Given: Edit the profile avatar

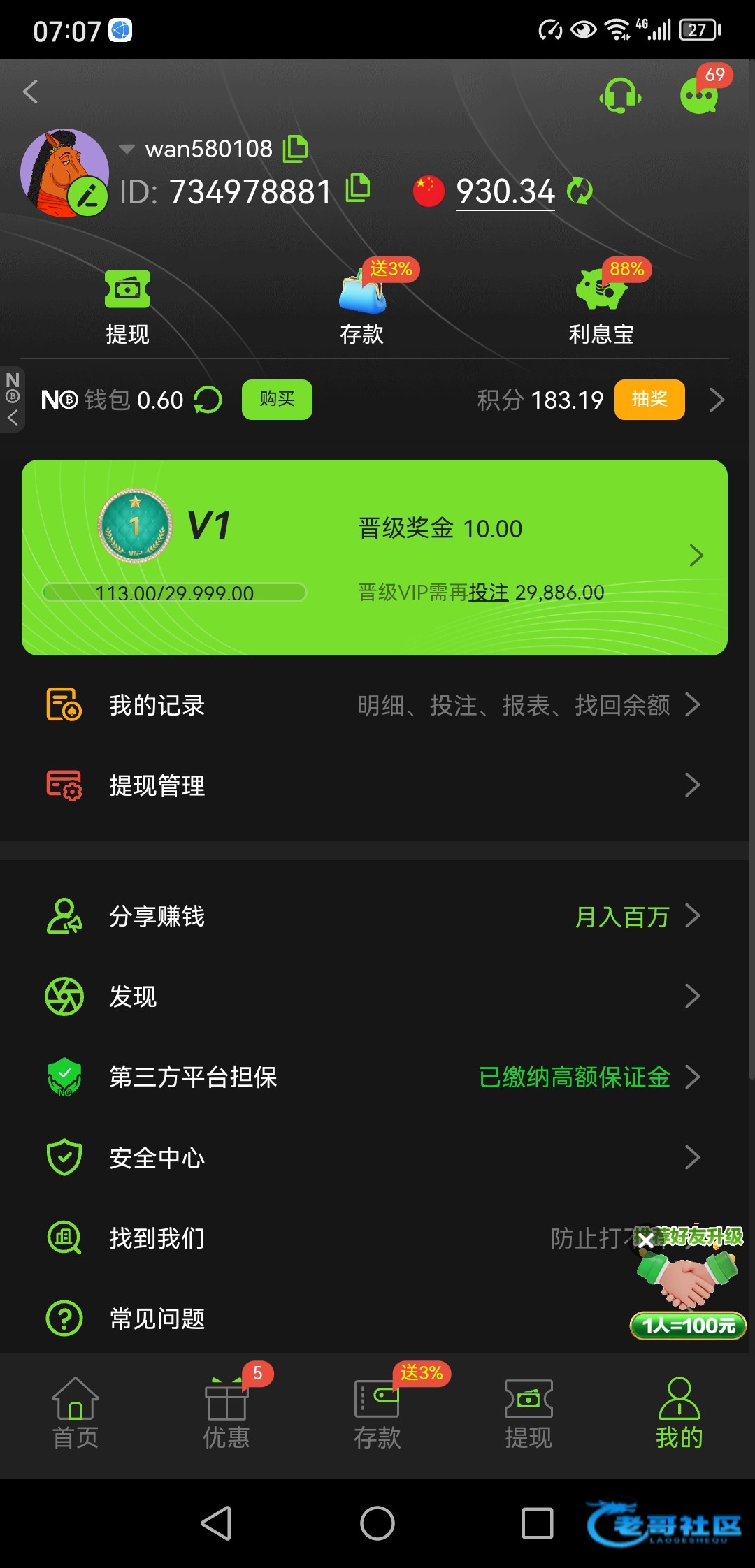Looking at the screenshot, I should point(87,196).
